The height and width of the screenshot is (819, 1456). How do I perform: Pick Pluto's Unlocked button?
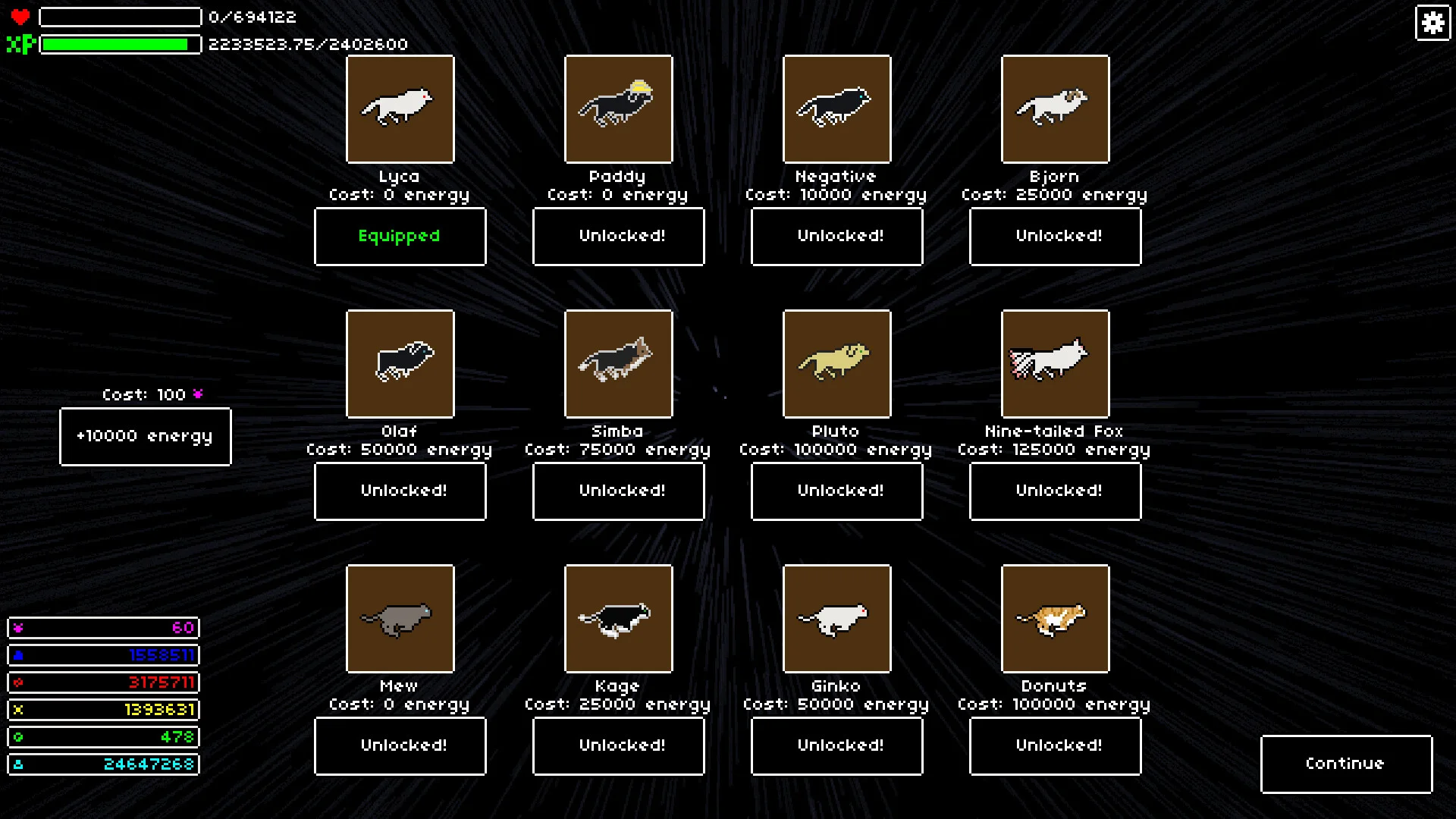tap(836, 491)
